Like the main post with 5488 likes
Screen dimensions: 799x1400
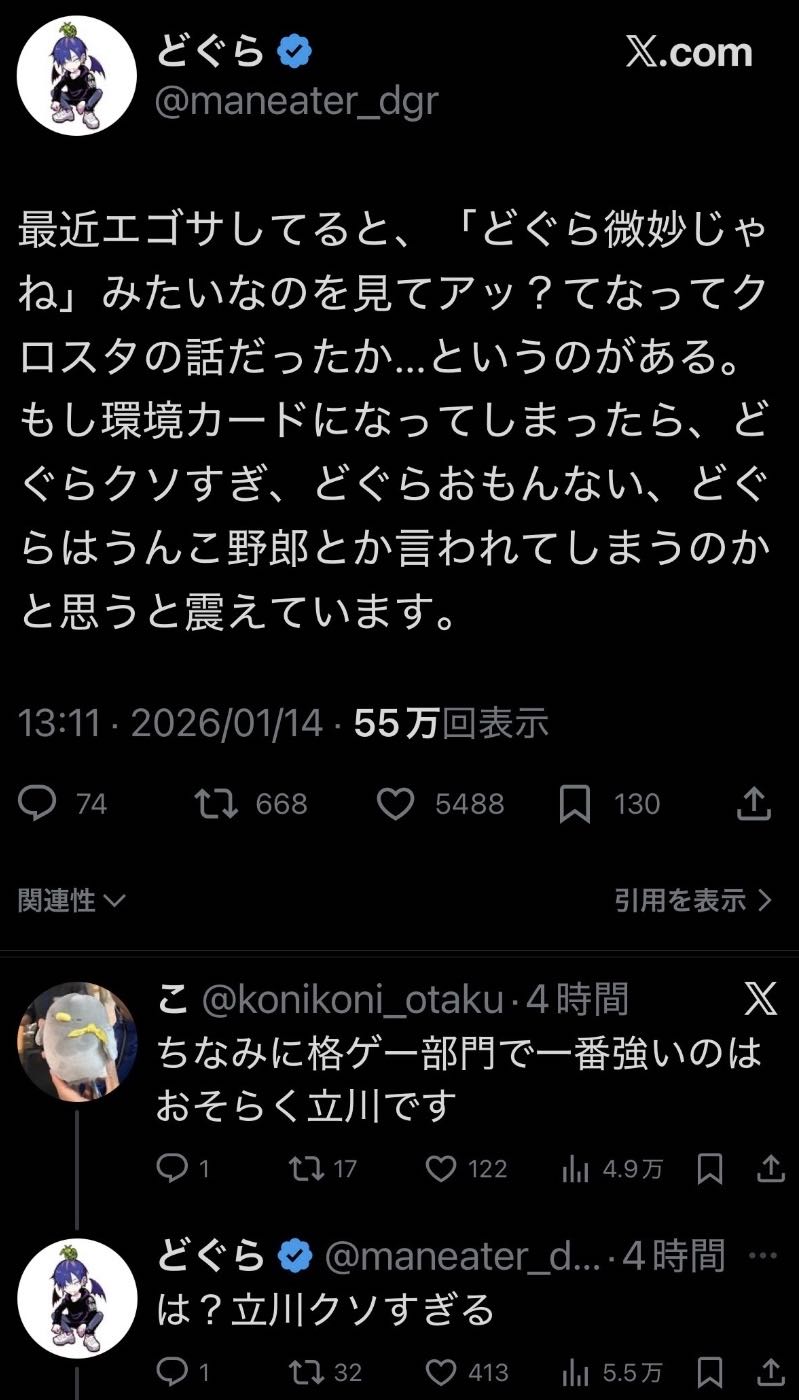395,803
